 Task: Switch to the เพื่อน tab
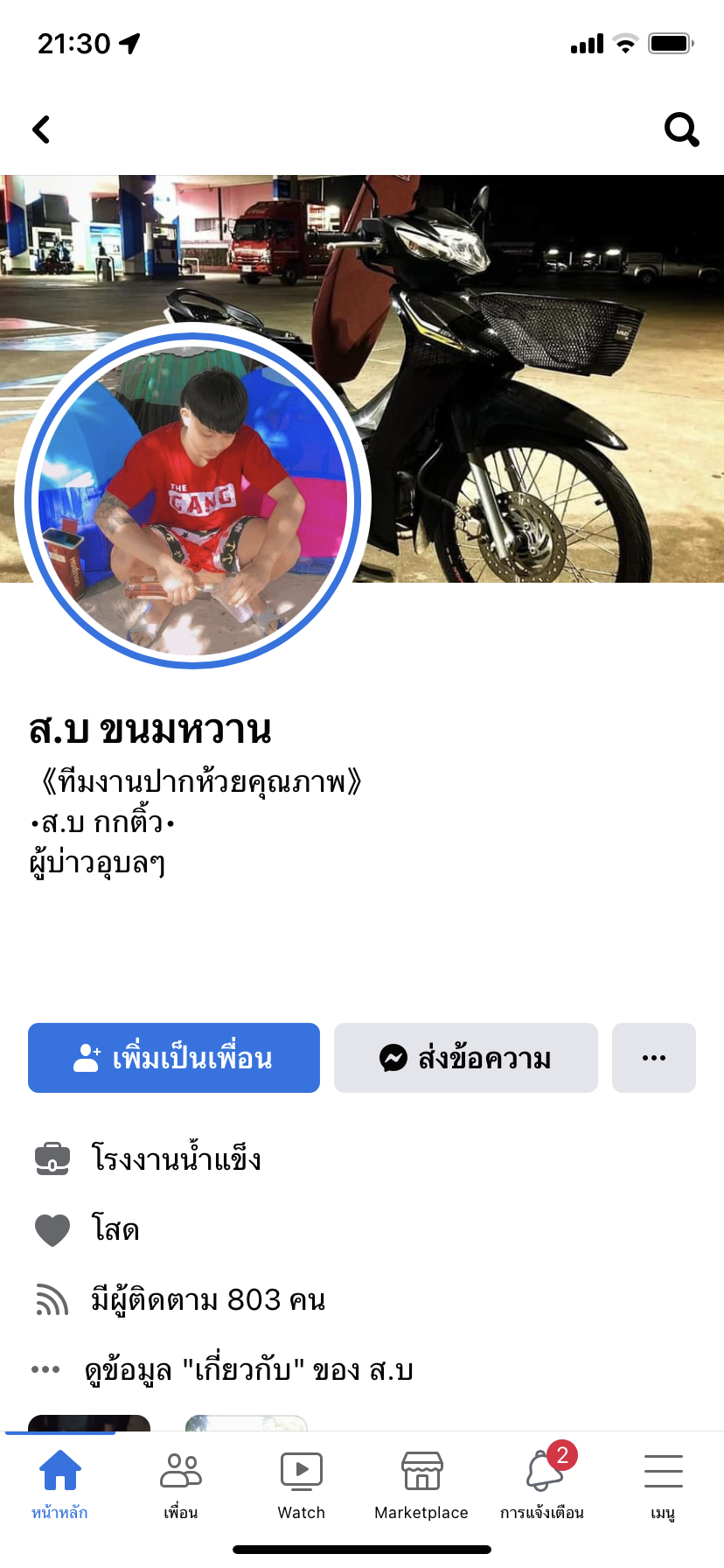pyautogui.click(x=181, y=1483)
